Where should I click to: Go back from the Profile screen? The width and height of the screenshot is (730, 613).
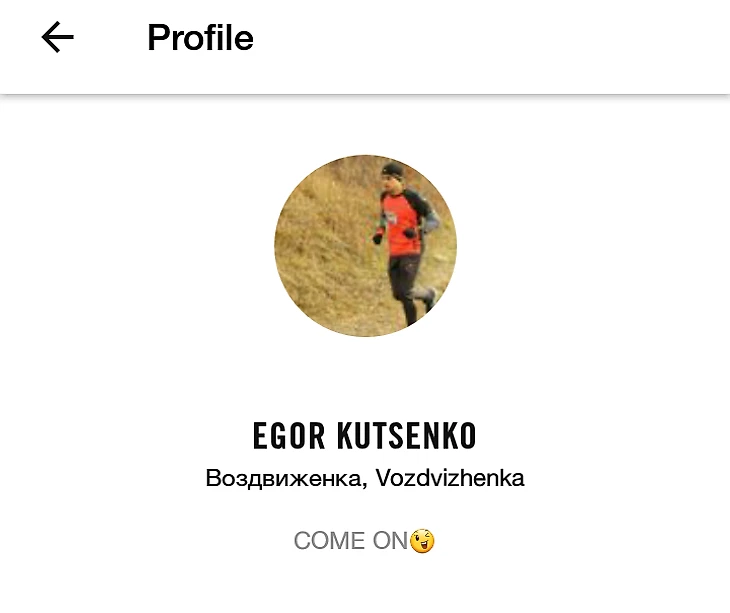coord(58,38)
